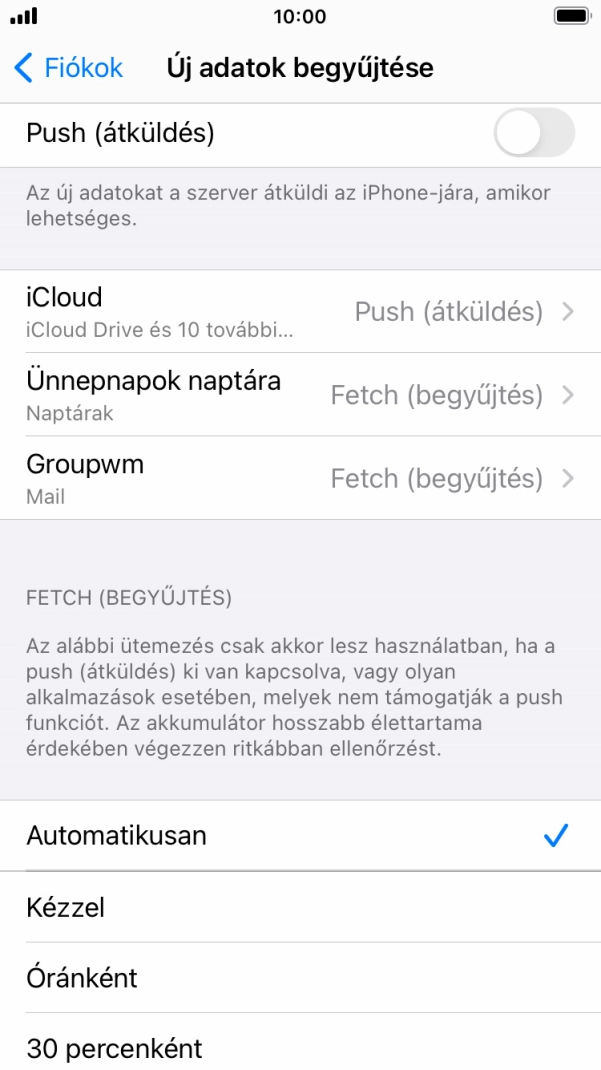This screenshot has height=1070, width=601.
Task: Open Ünnepnapok naptára account settings
Action: coord(300,395)
